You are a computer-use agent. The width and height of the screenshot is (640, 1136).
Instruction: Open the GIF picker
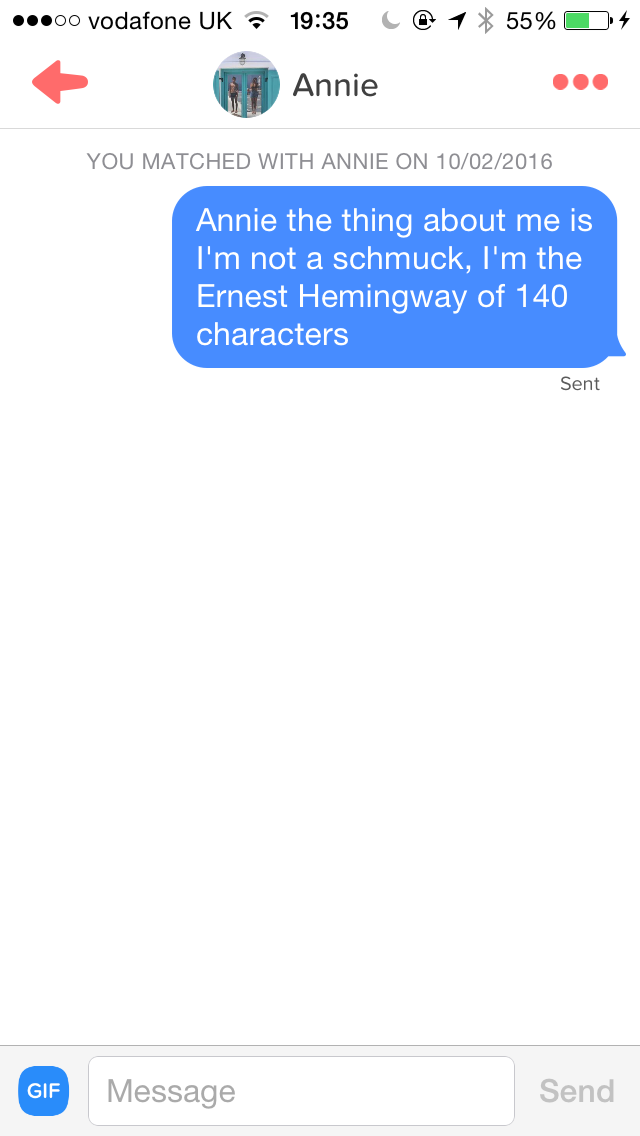pyautogui.click(x=43, y=1091)
